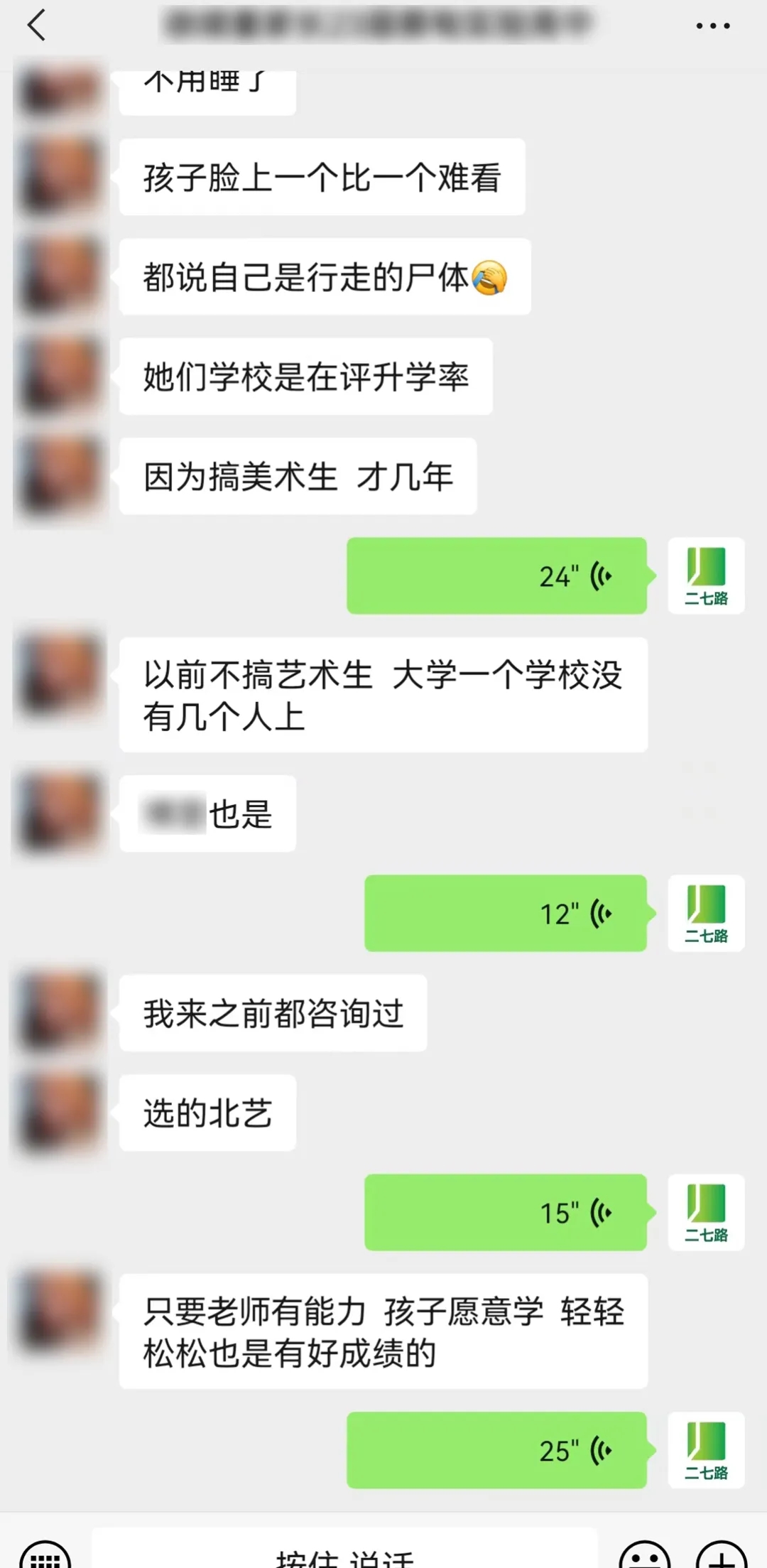
Task: Play the 12-second voice message
Action: tap(505, 914)
